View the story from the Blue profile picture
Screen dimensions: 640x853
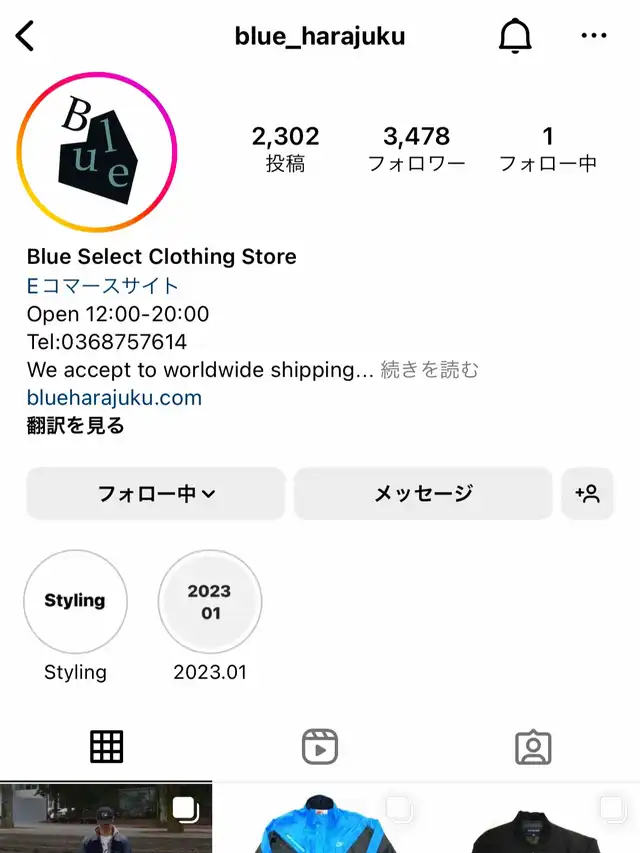pyautogui.click(x=97, y=152)
